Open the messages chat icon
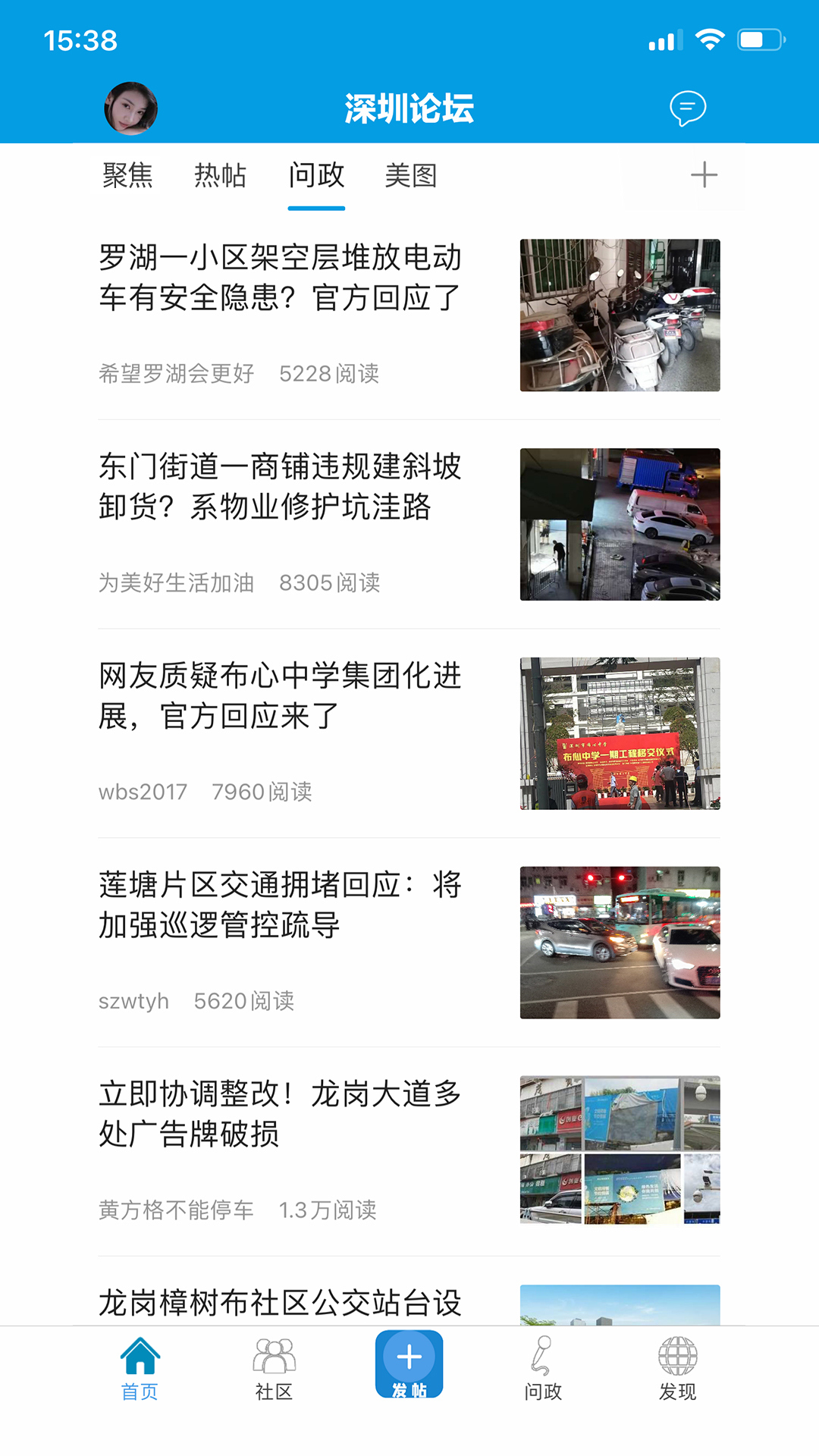Viewport: 819px width, 1456px height. [x=686, y=108]
